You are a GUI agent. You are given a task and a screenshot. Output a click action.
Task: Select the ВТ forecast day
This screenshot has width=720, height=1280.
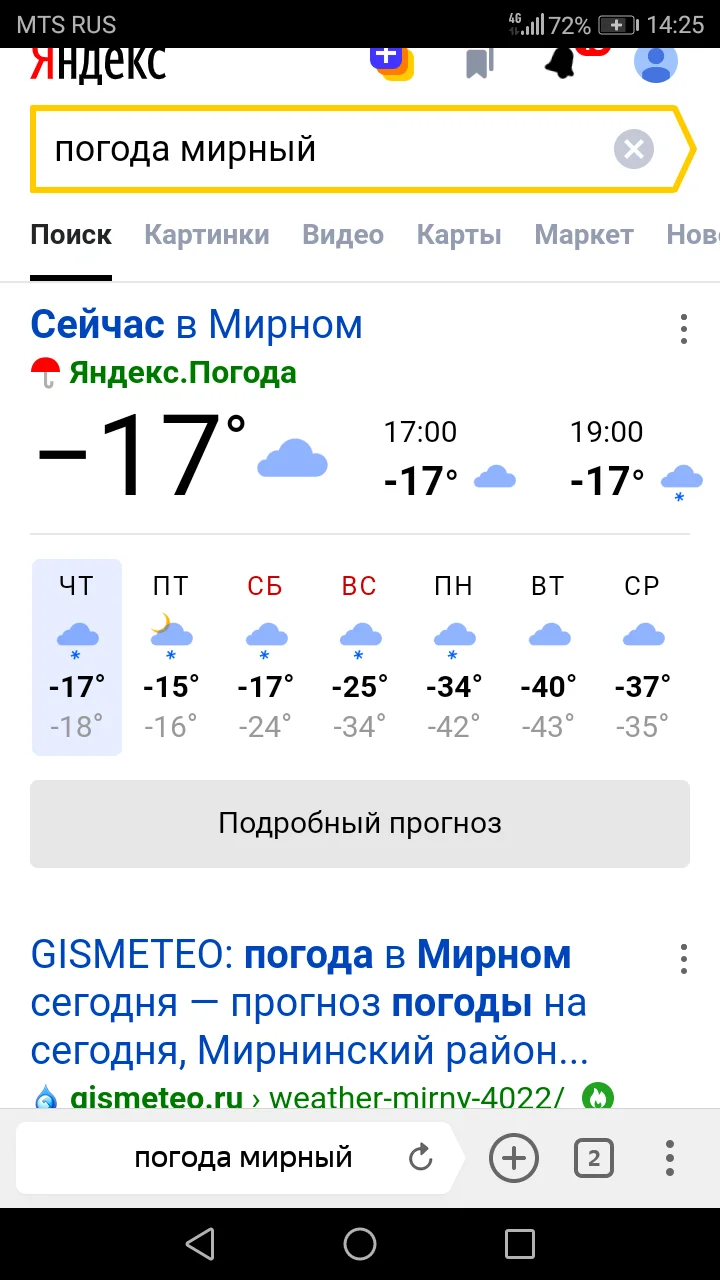(548, 657)
